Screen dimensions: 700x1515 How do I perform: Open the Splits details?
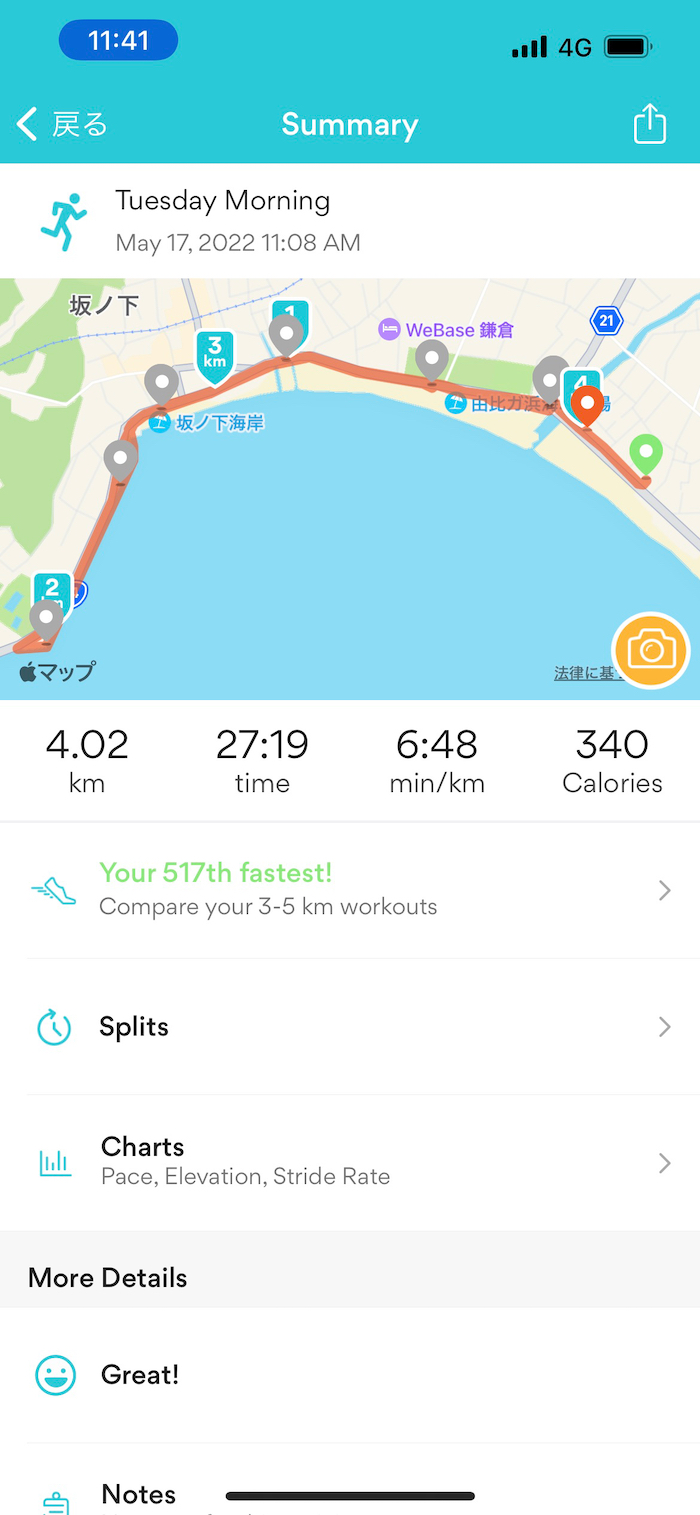coord(350,1027)
